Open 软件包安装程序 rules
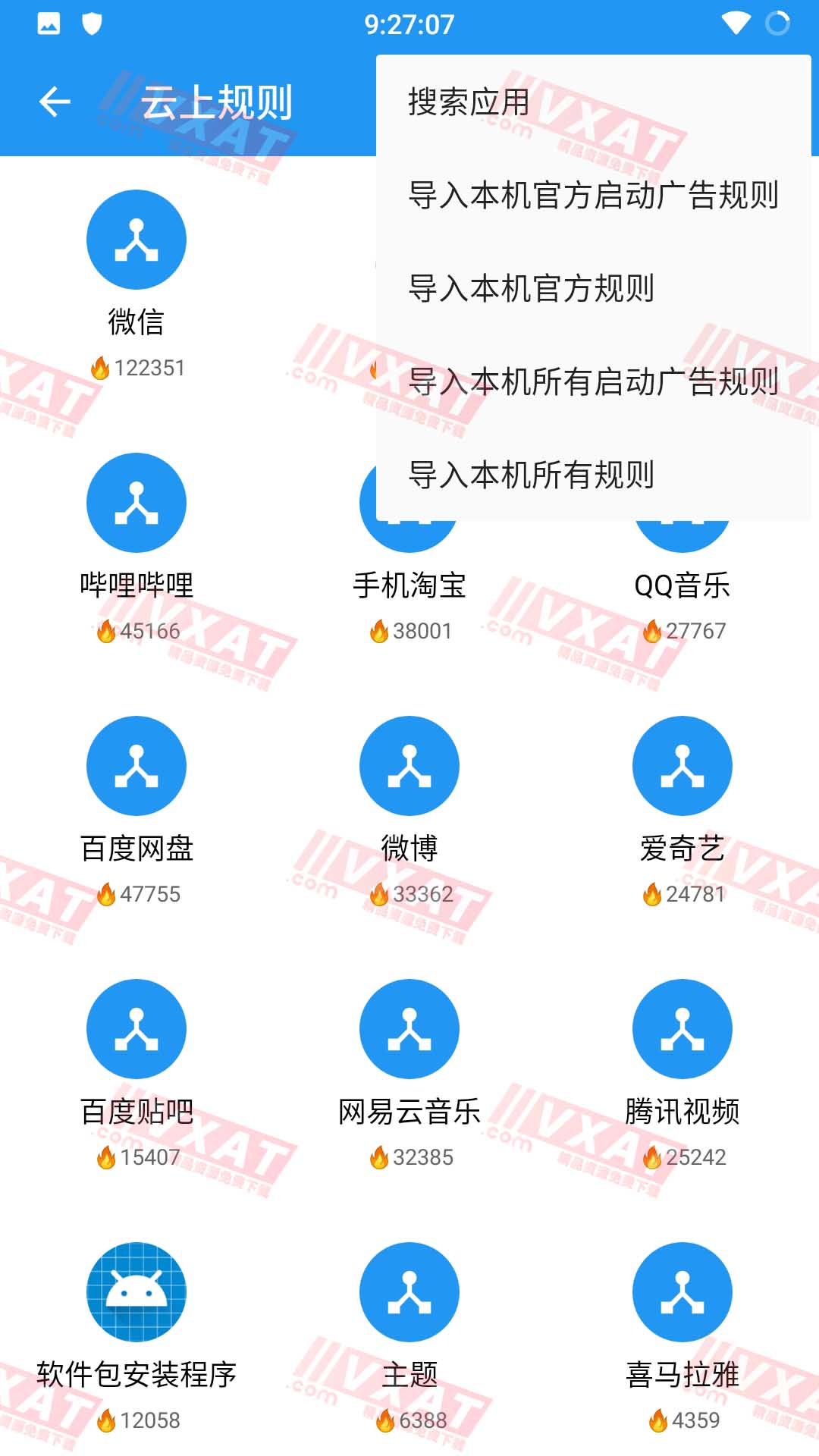This screenshot has width=819, height=1456. [136, 1292]
